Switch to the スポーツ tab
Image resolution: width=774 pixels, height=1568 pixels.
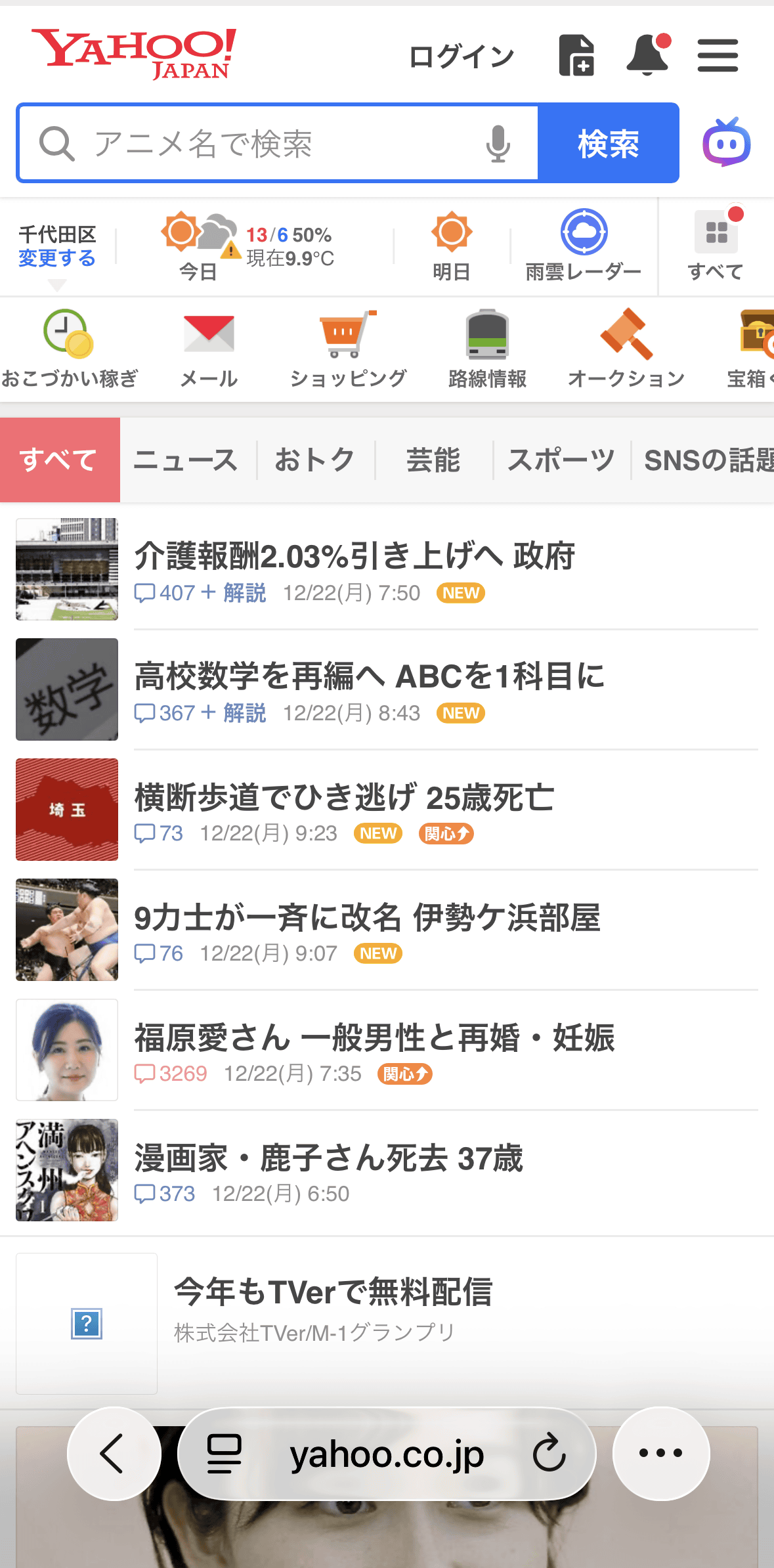(x=561, y=460)
